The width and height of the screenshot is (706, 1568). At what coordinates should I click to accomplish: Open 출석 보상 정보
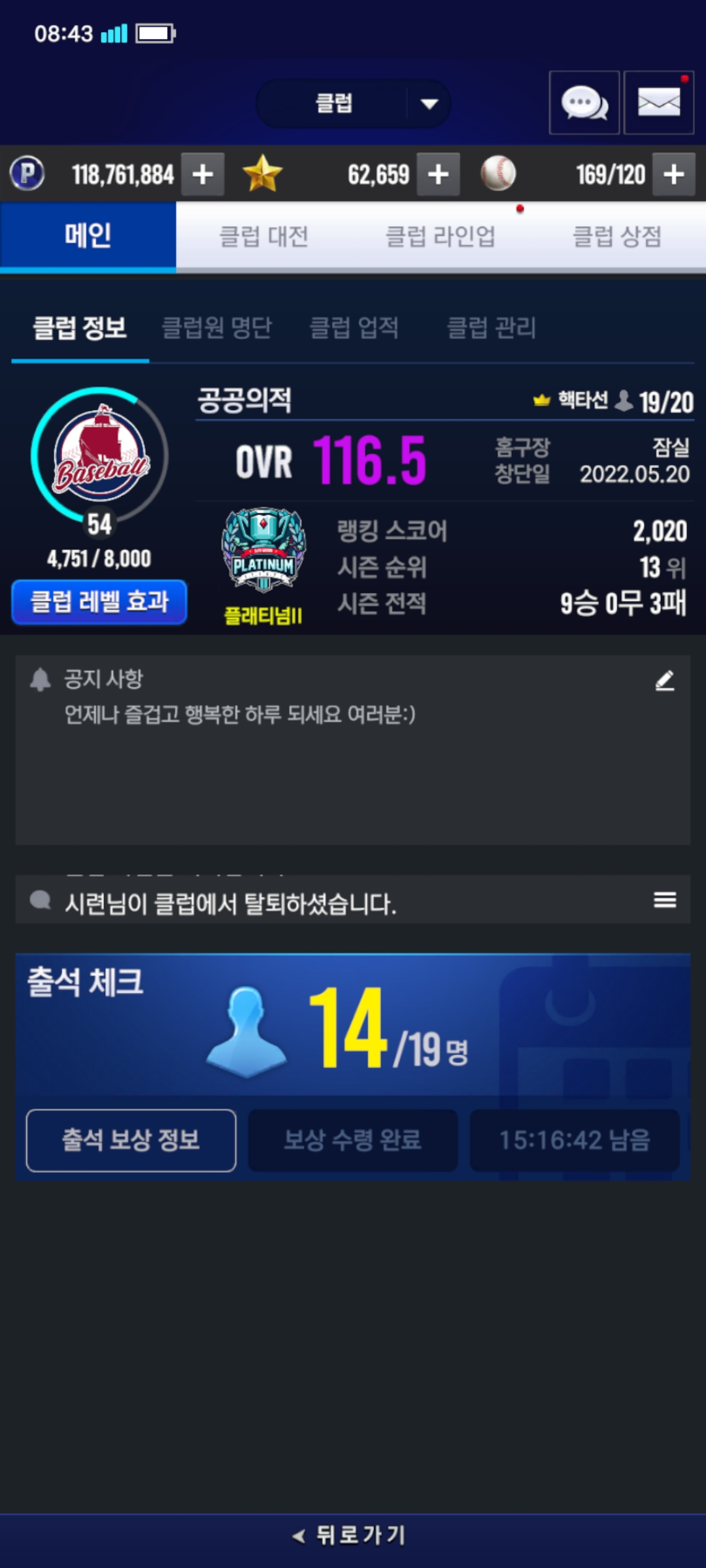tap(131, 1140)
